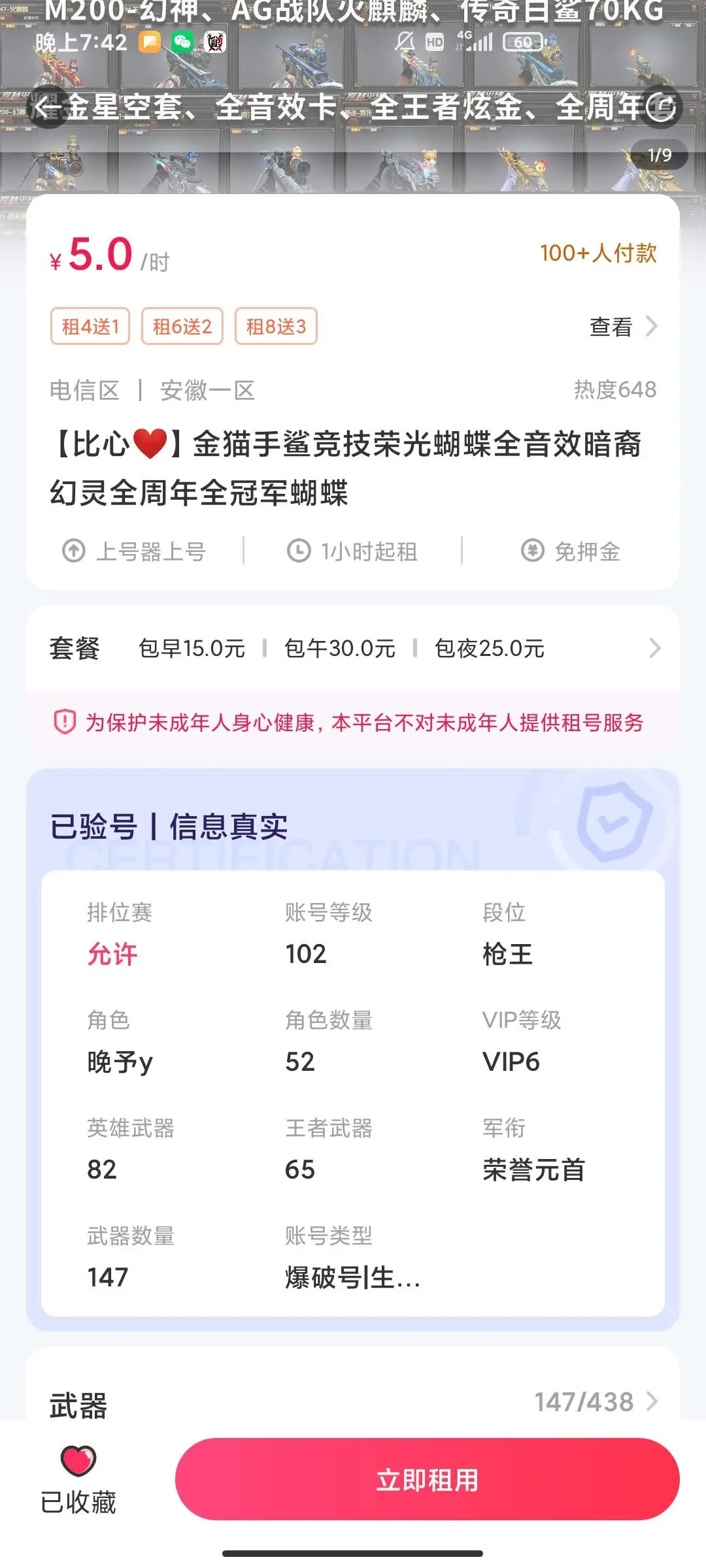Select the 租6送2 promotion chip
Image resolution: width=706 pixels, height=1568 pixels.
pyautogui.click(x=182, y=326)
